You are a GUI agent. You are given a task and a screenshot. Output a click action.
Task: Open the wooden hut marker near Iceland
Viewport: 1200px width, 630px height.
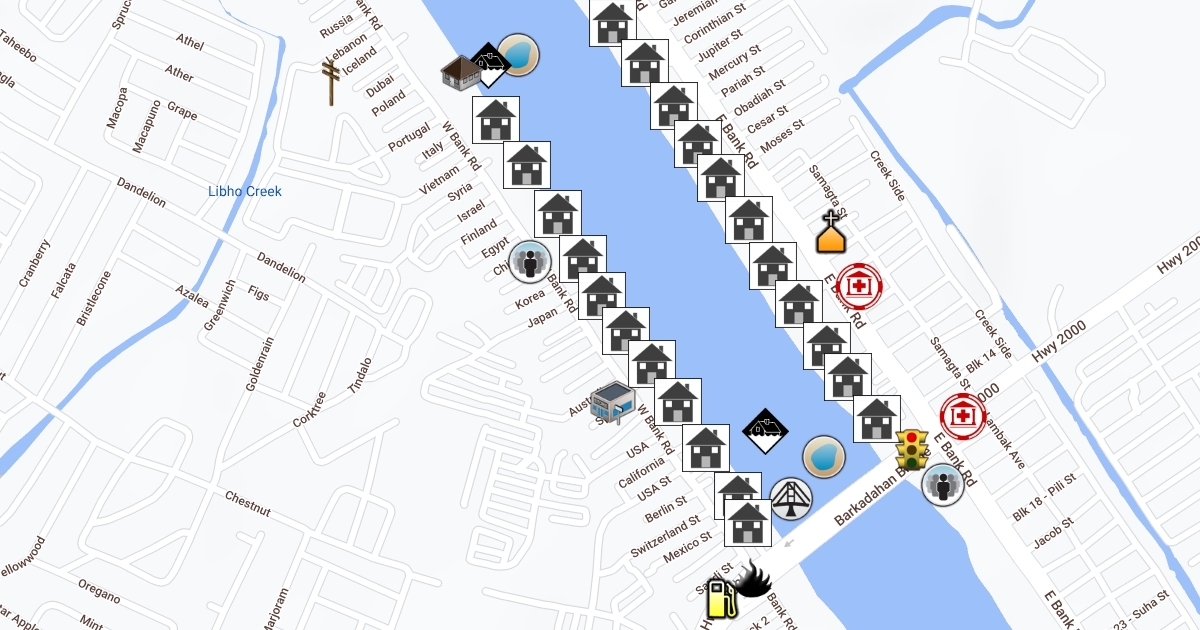pyautogui.click(x=462, y=71)
